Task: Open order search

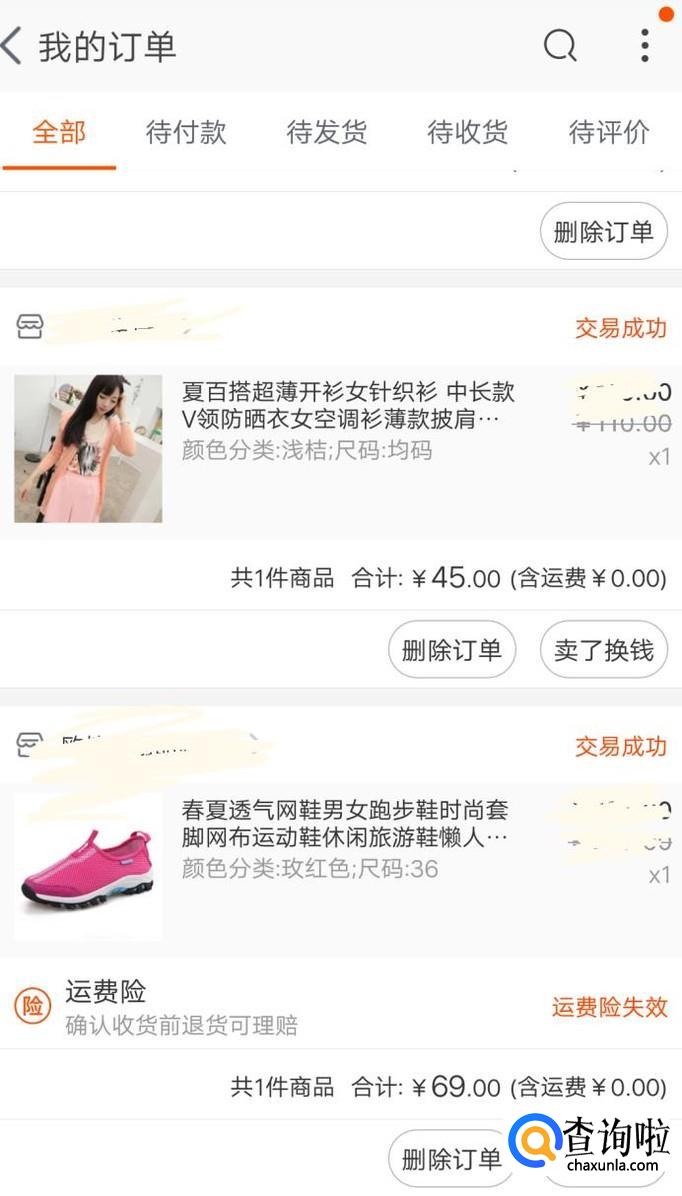Action: coord(560,46)
